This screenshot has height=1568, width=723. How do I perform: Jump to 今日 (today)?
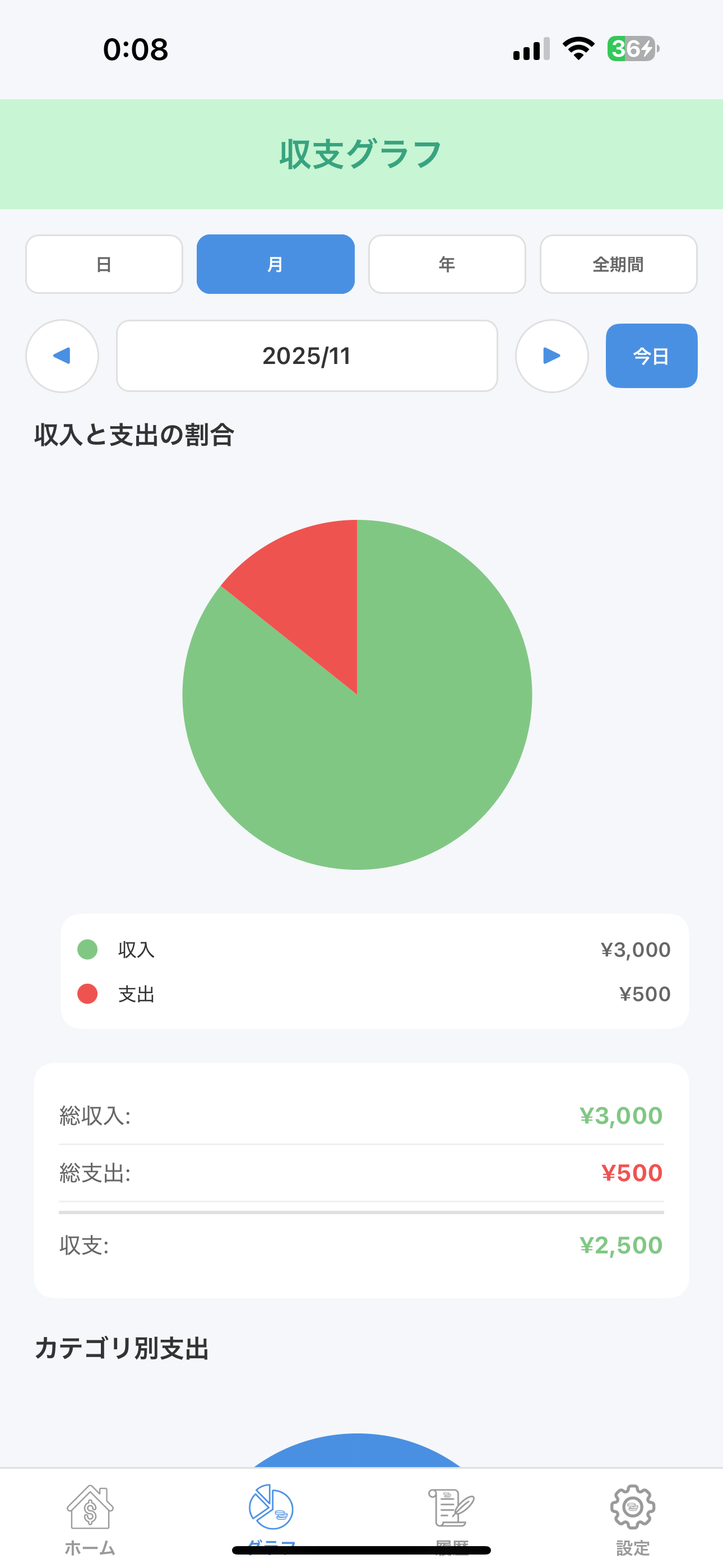click(x=651, y=356)
